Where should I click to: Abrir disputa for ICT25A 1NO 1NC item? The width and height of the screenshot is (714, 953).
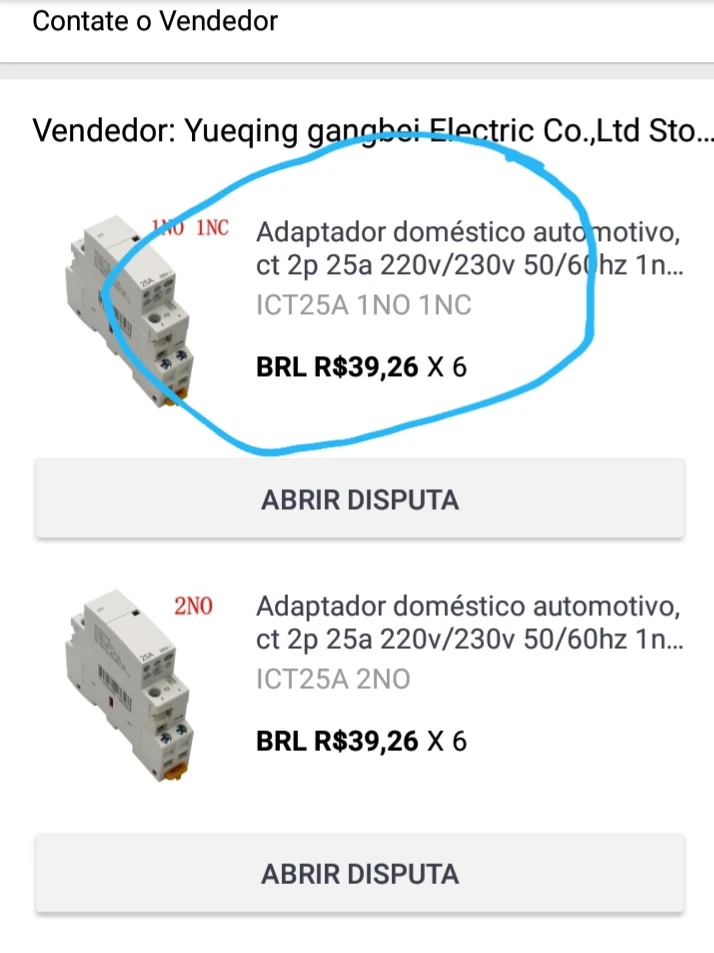(x=359, y=500)
